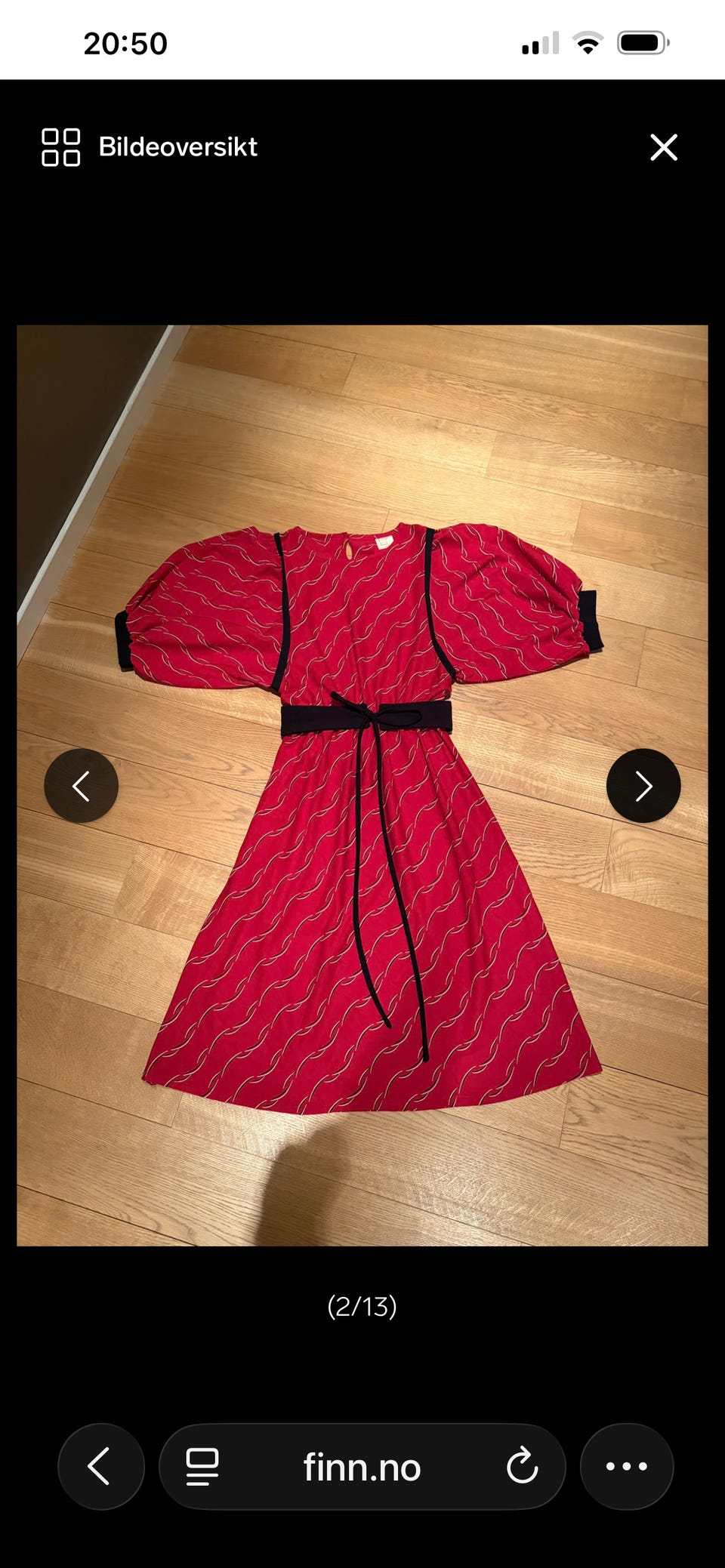This screenshot has height=1568, width=725.
Task: Open the page settings menu icon
Action: click(x=202, y=1467)
